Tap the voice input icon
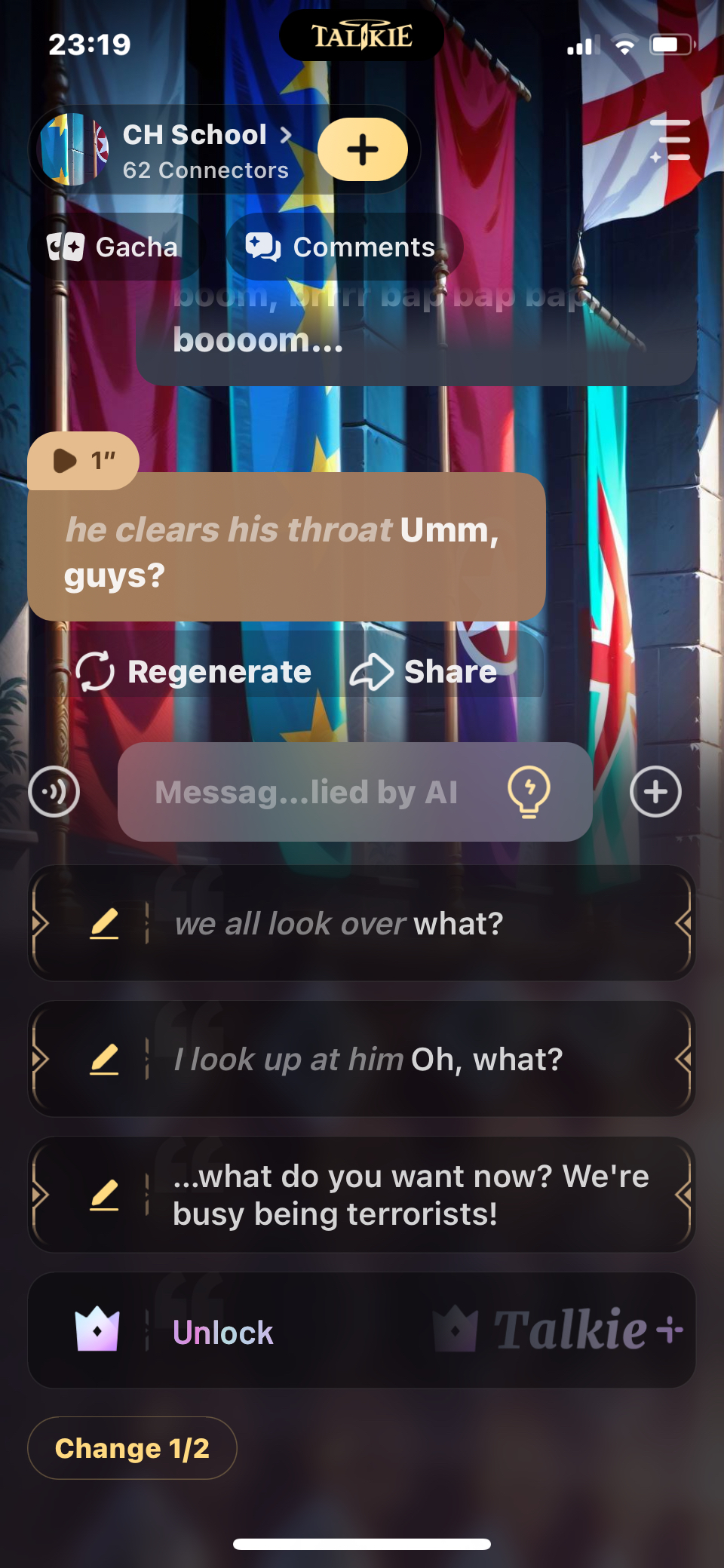 [x=54, y=792]
